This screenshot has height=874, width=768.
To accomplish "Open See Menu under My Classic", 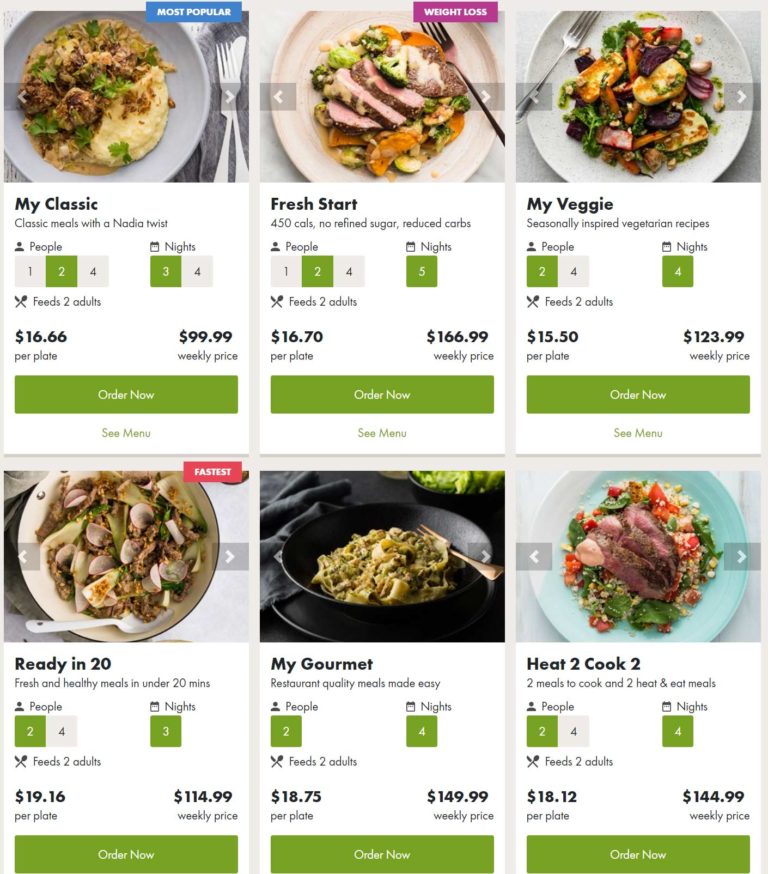I will coord(126,433).
